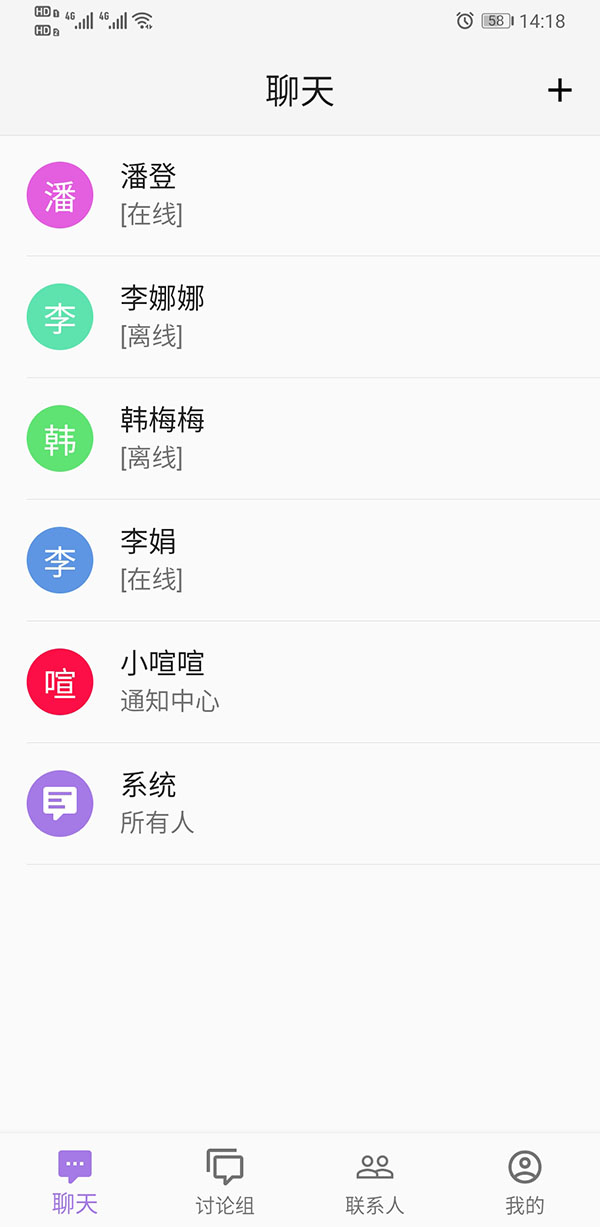
Task: Switch to the 联系人 tab
Action: (375, 1181)
